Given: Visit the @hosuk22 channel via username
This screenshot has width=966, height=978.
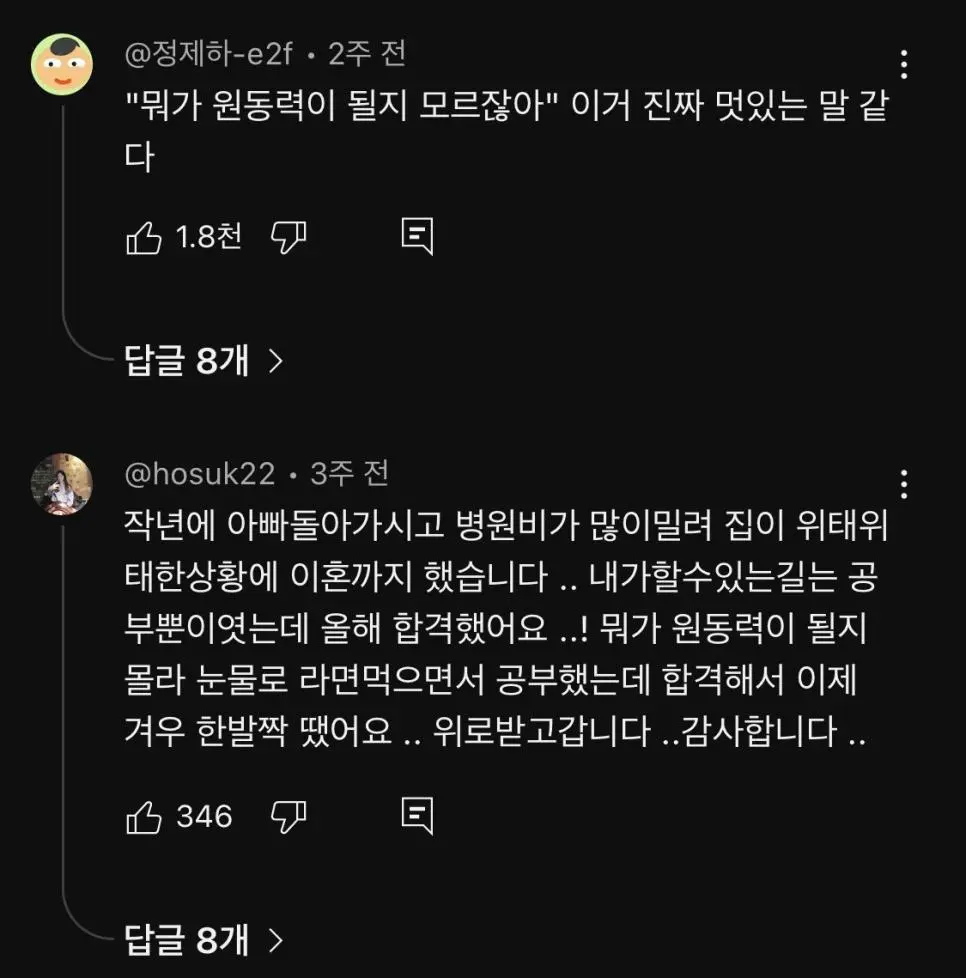Looking at the screenshot, I should click(199, 473).
